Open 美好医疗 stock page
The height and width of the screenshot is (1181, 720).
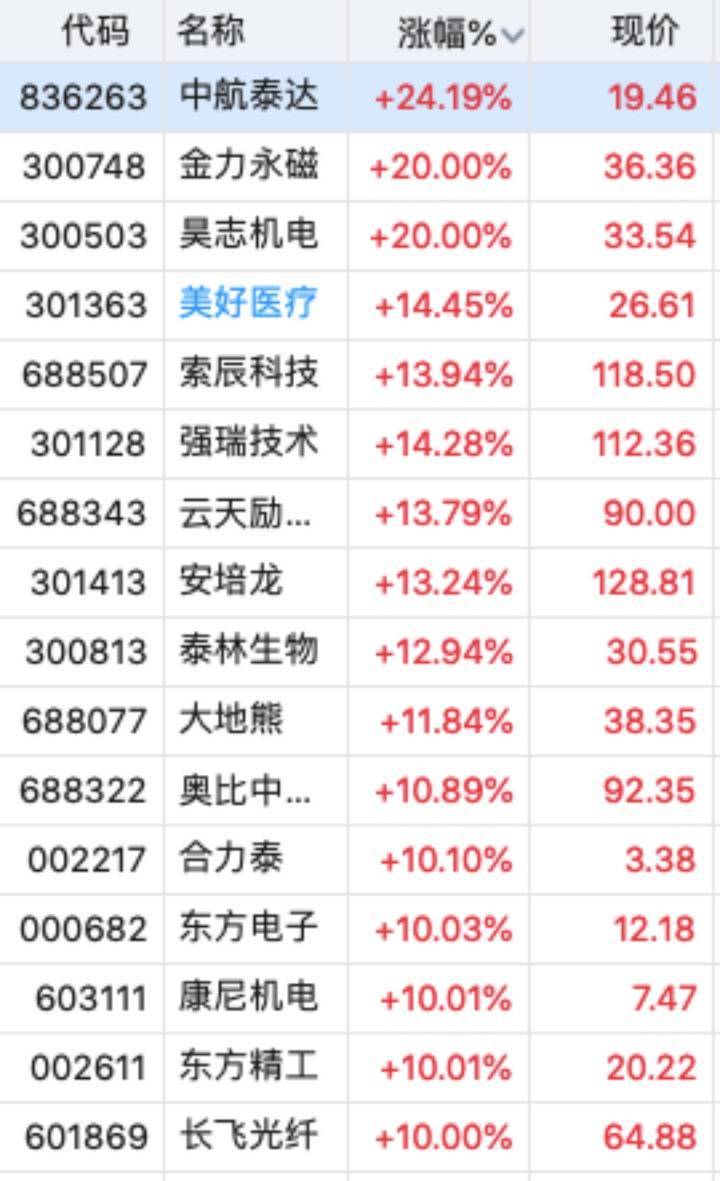[249, 304]
